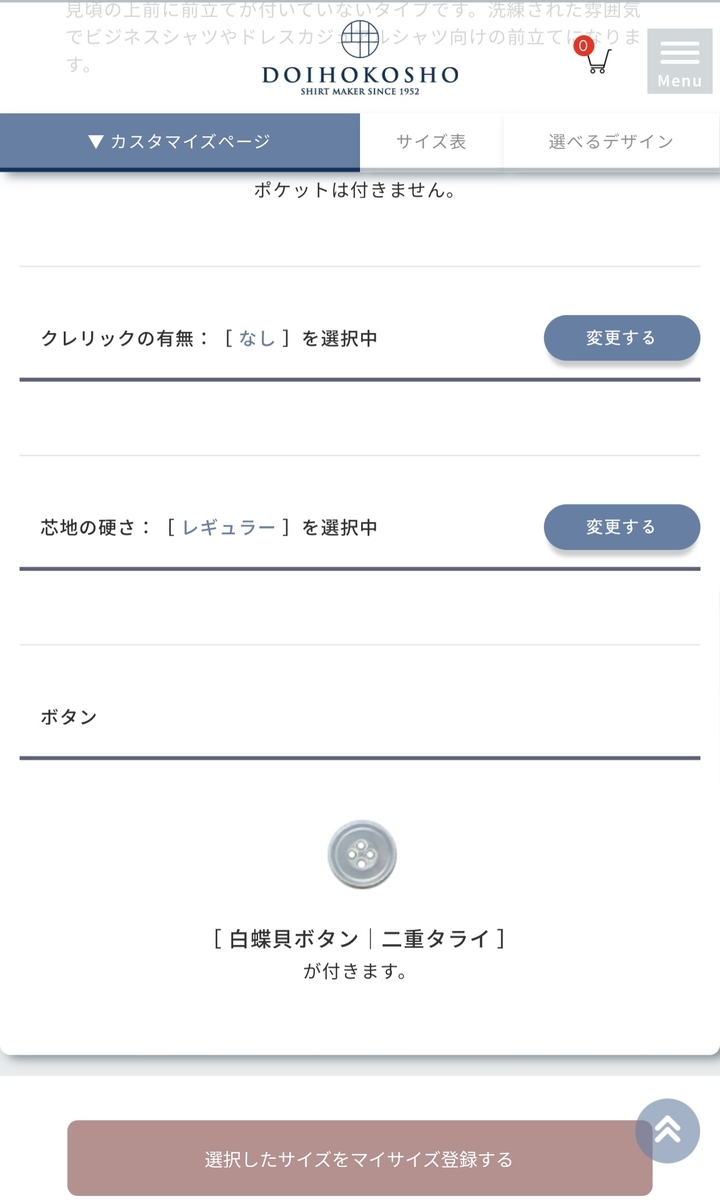Tap 変更する for クレリックの有無
This screenshot has width=720, height=1200.
pyautogui.click(x=621, y=338)
